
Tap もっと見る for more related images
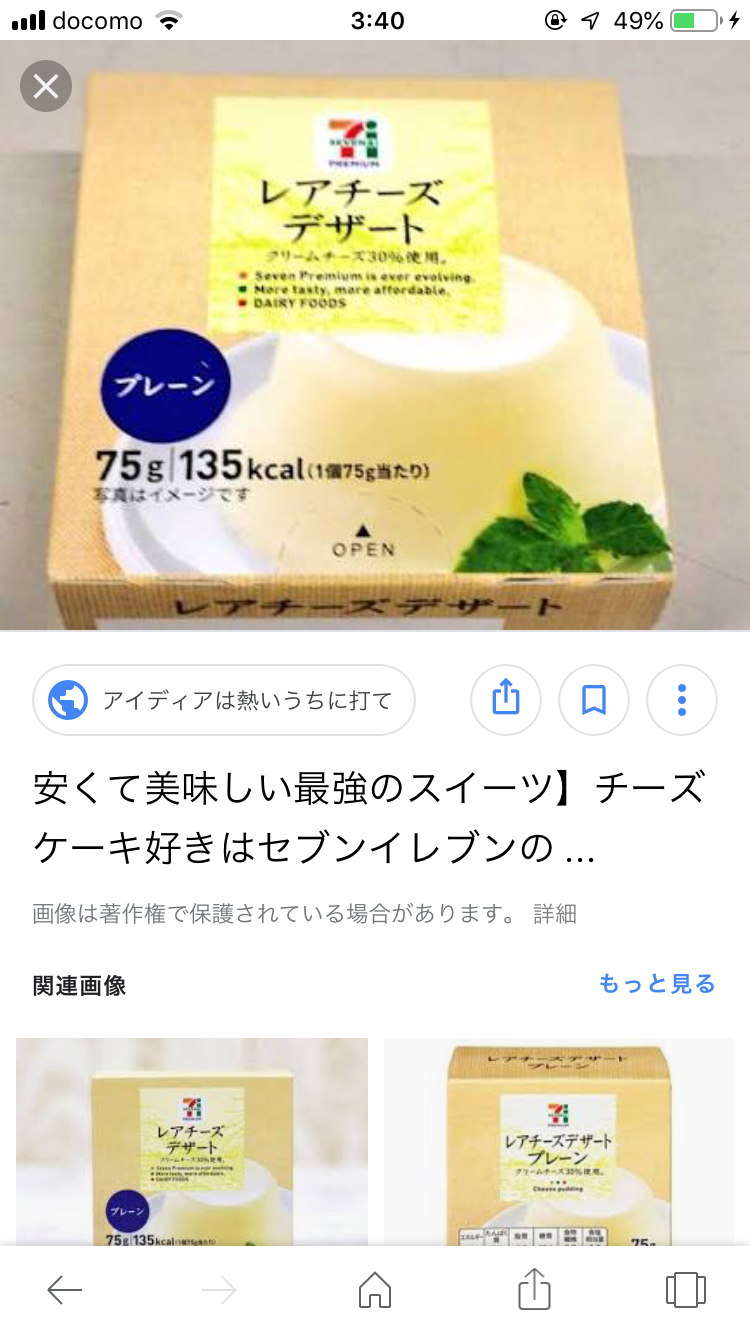[657, 984]
